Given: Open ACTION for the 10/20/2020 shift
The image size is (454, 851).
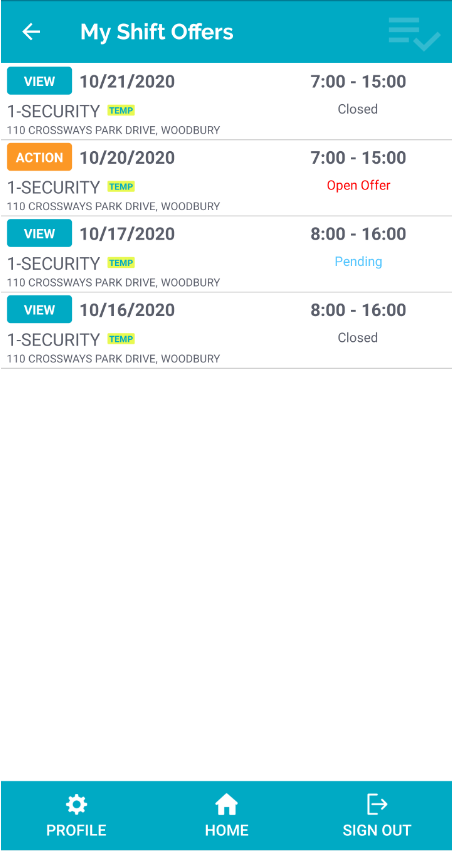Looking at the screenshot, I should (40, 157).
